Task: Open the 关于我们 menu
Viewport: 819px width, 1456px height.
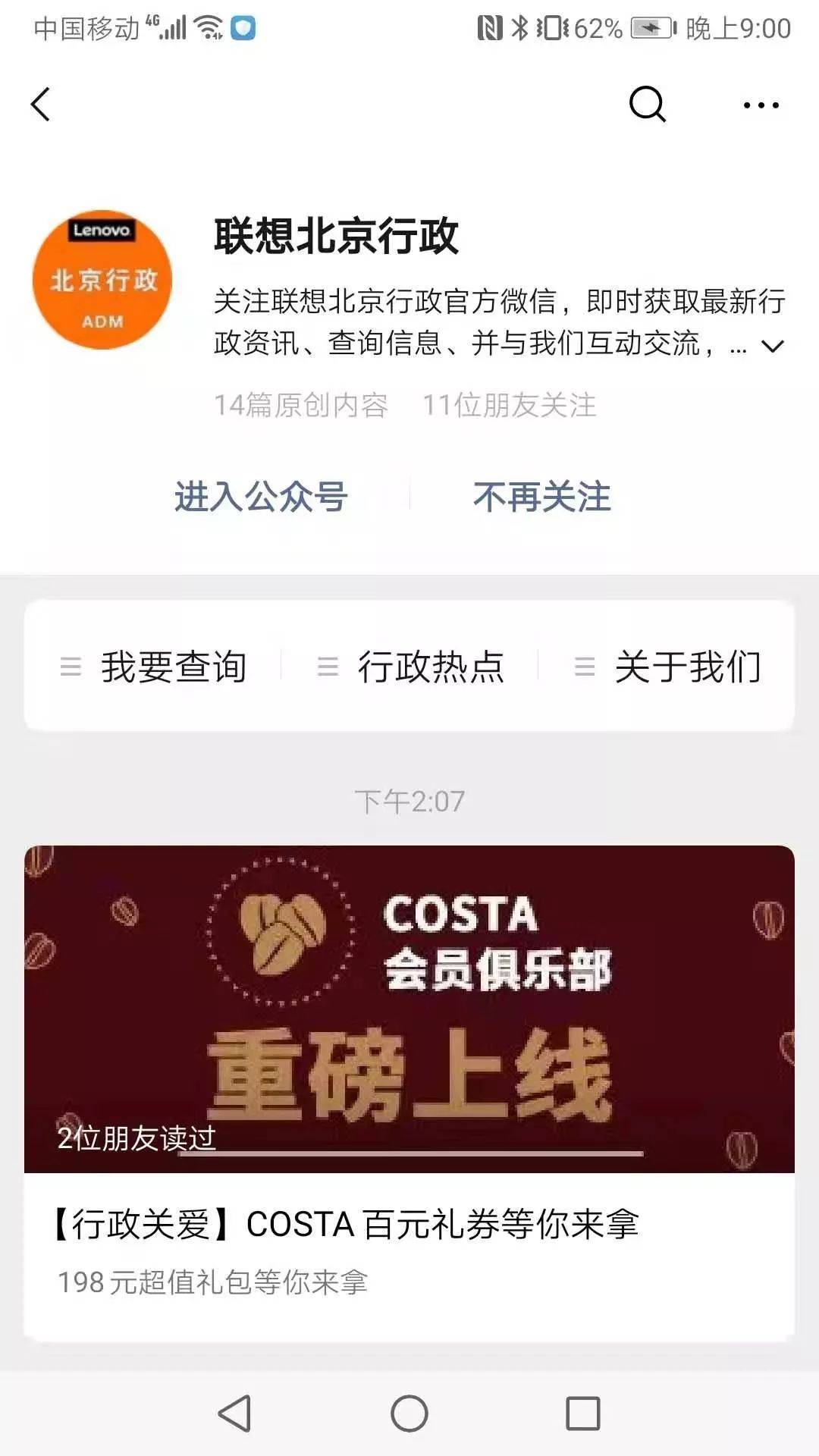Action: pyautogui.click(x=667, y=667)
